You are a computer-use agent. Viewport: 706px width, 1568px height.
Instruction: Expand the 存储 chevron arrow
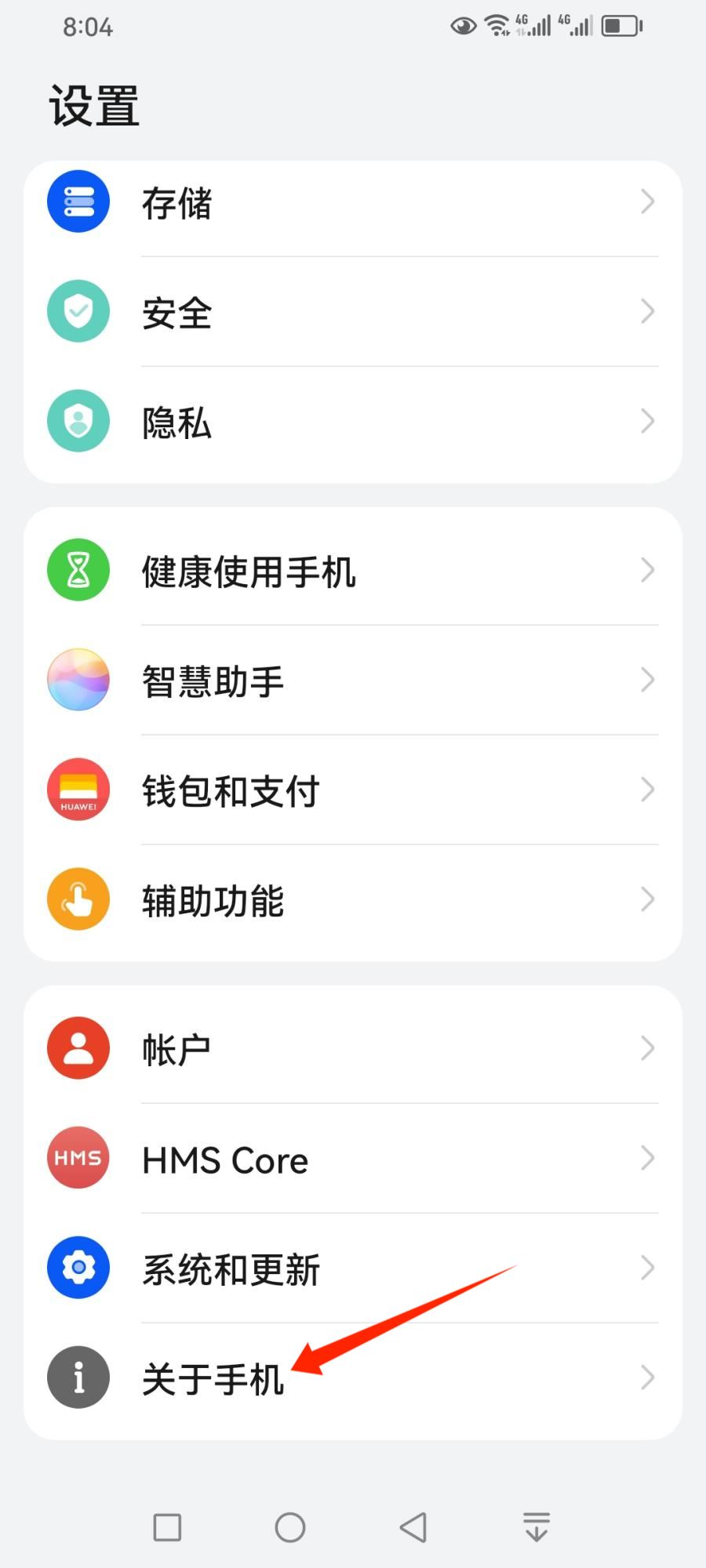coord(647,201)
